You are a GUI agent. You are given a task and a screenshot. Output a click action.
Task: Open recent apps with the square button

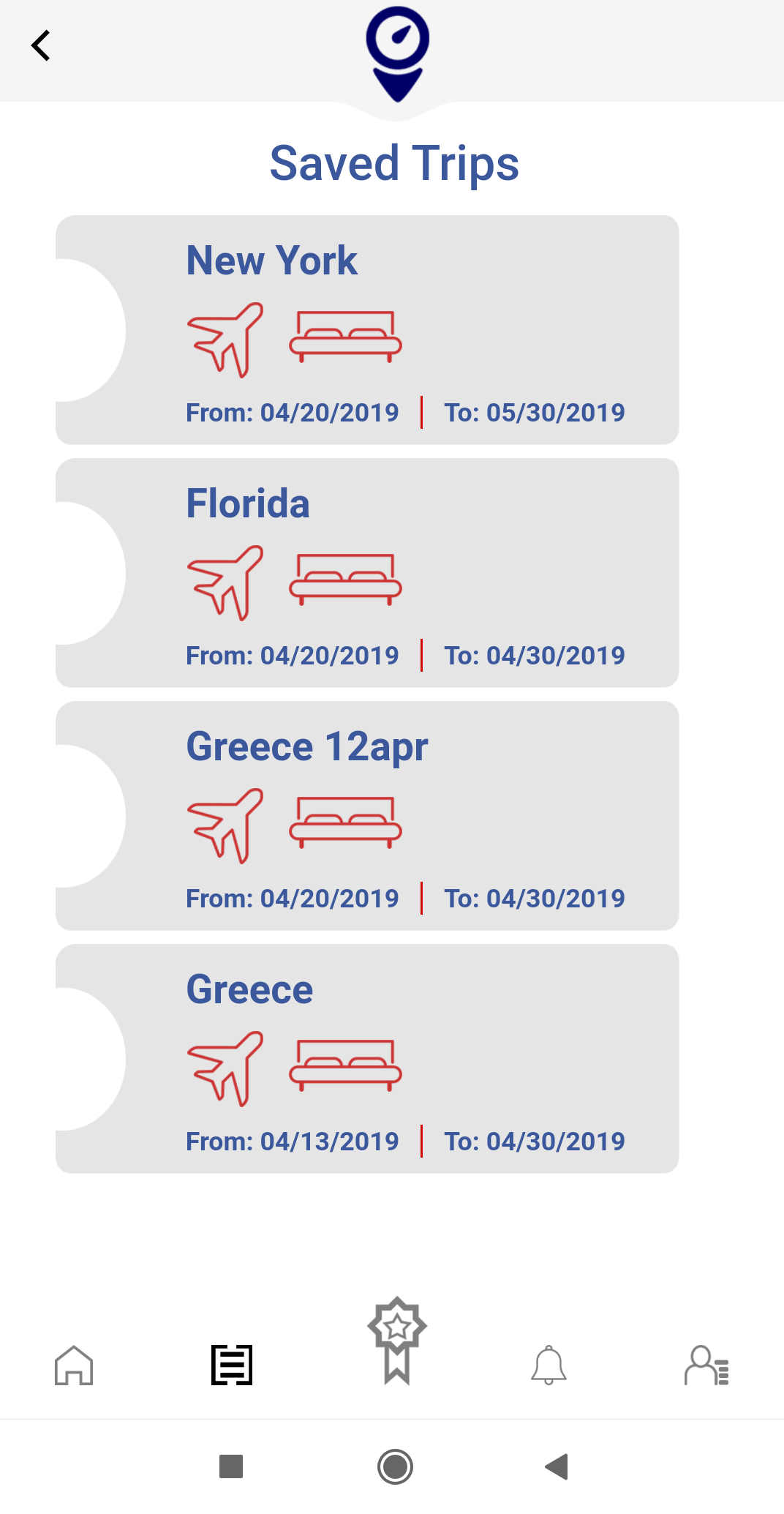(231, 1466)
